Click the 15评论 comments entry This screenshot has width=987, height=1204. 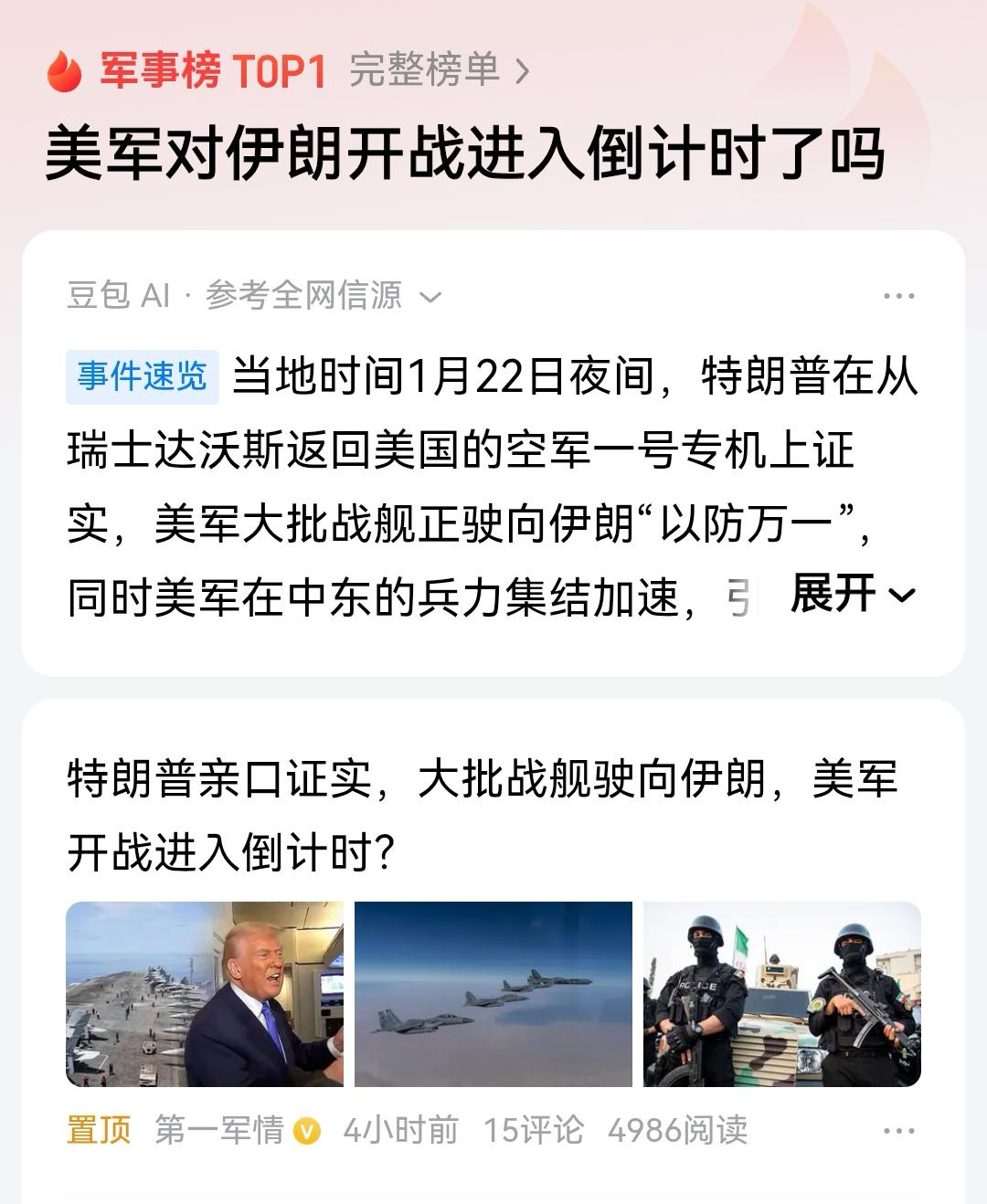(x=536, y=1132)
